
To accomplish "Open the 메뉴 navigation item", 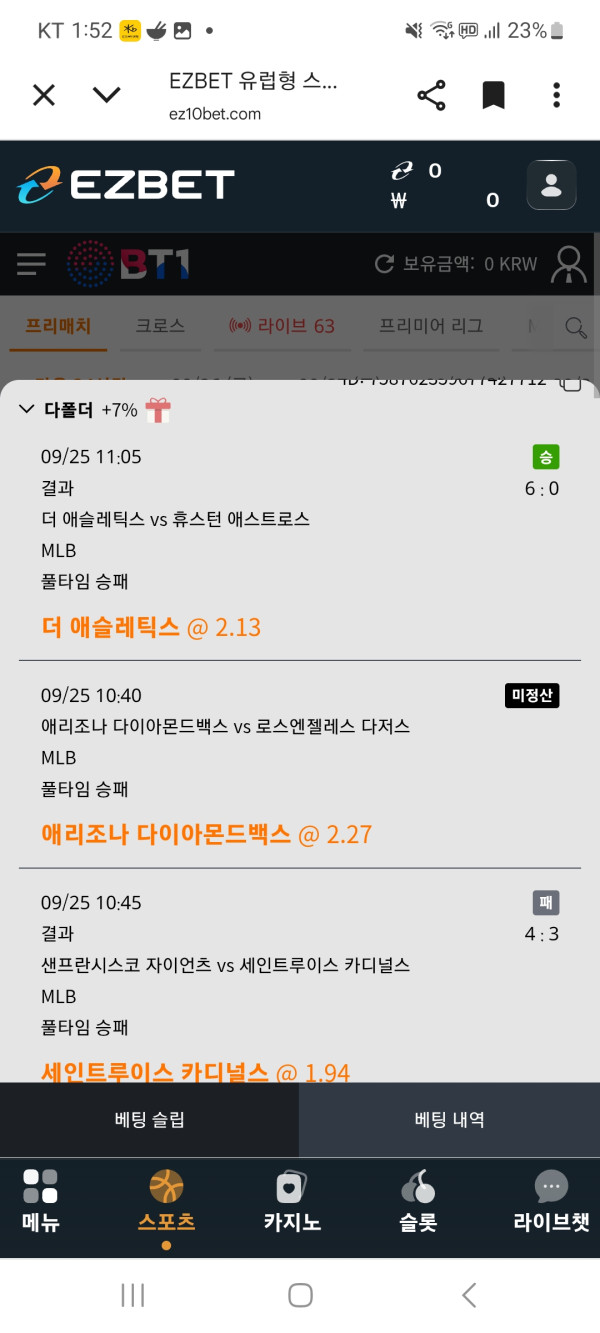I will 40,1200.
